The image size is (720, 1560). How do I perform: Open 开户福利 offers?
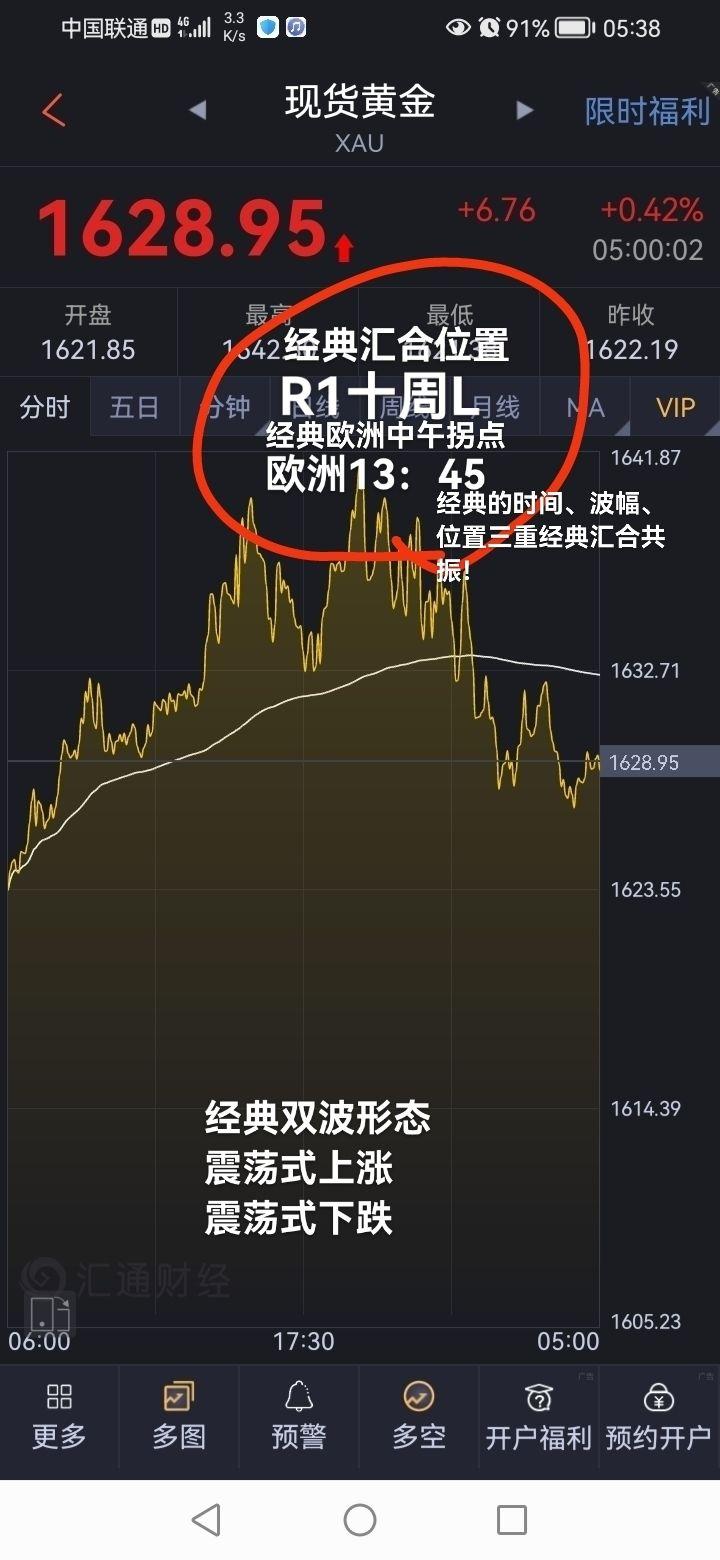pyautogui.click(x=539, y=1416)
